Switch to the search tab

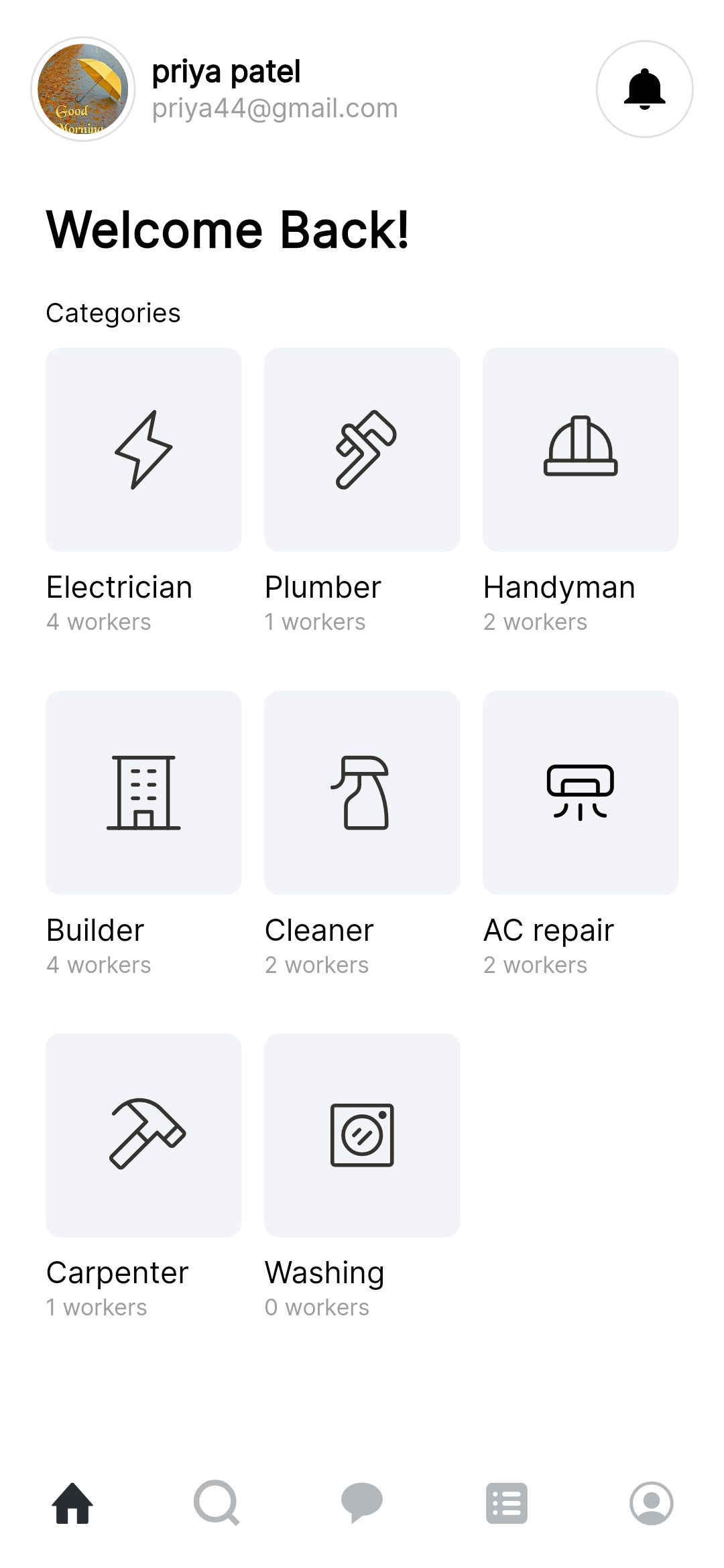point(217,1503)
